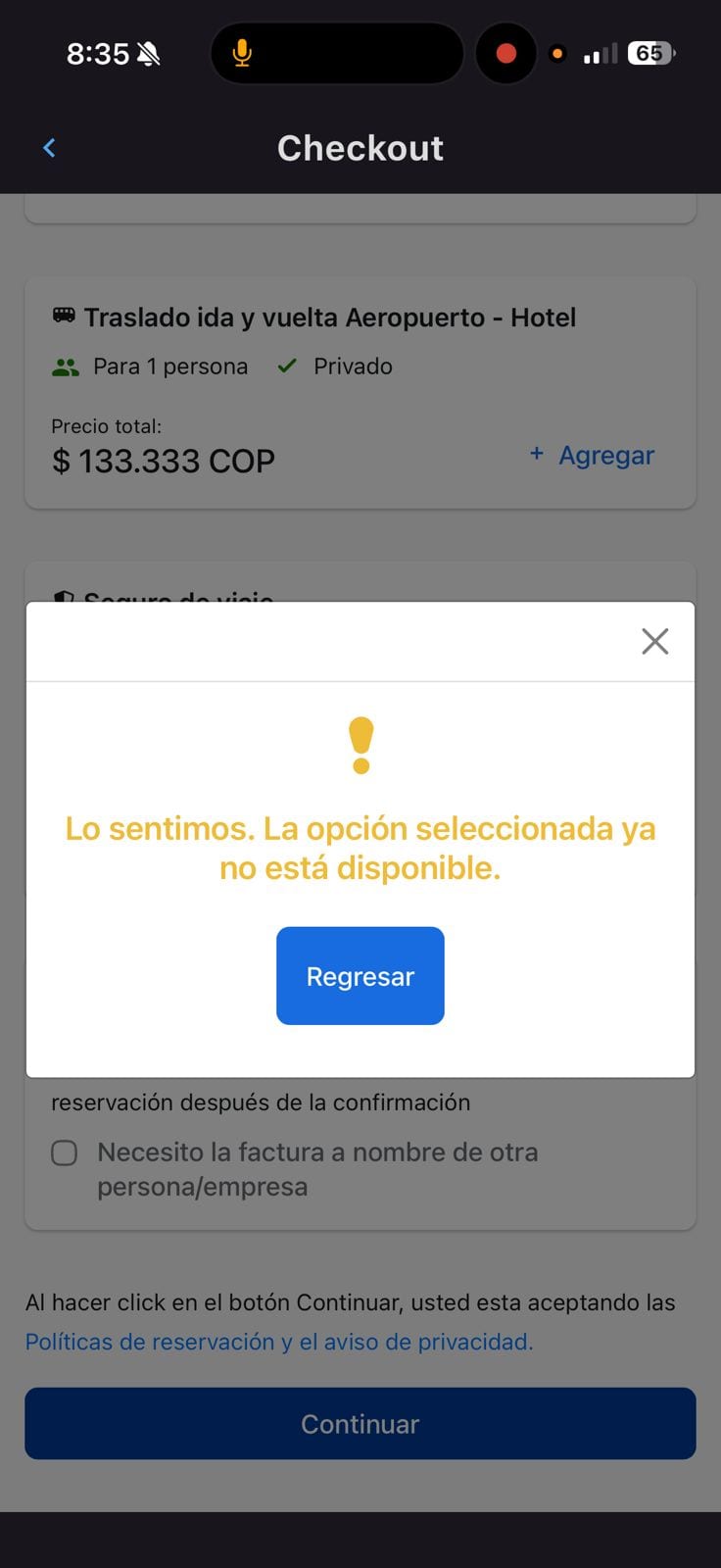Go back from Checkout
721x1568 pixels.
point(49,148)
